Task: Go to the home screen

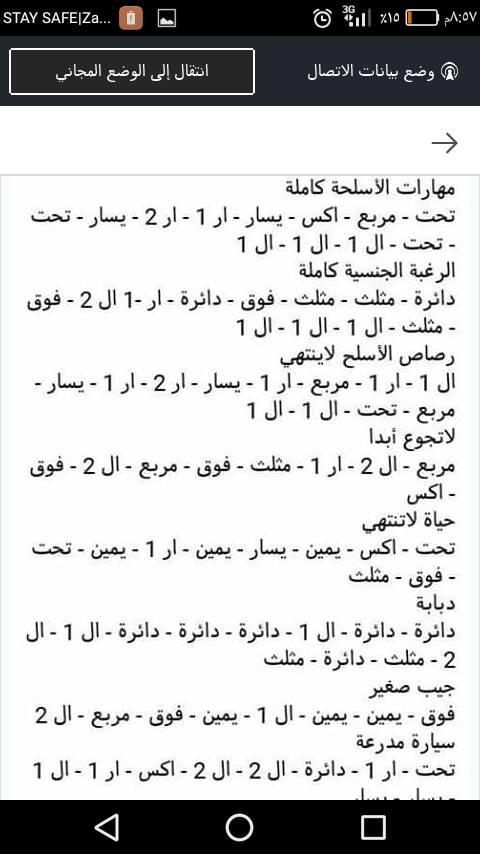Action: coord(240,827)
